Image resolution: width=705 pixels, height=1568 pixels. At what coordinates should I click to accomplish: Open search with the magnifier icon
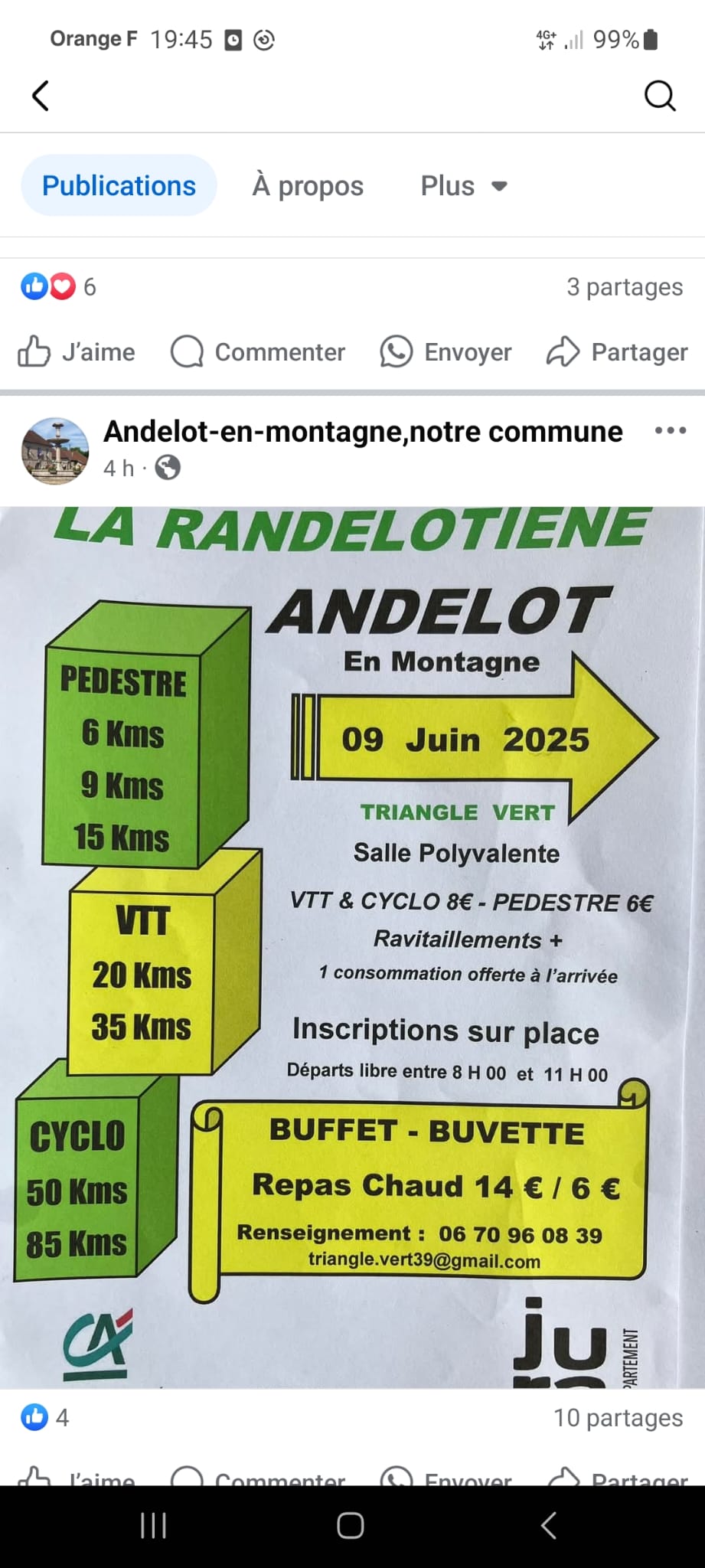tap(660, 96)
